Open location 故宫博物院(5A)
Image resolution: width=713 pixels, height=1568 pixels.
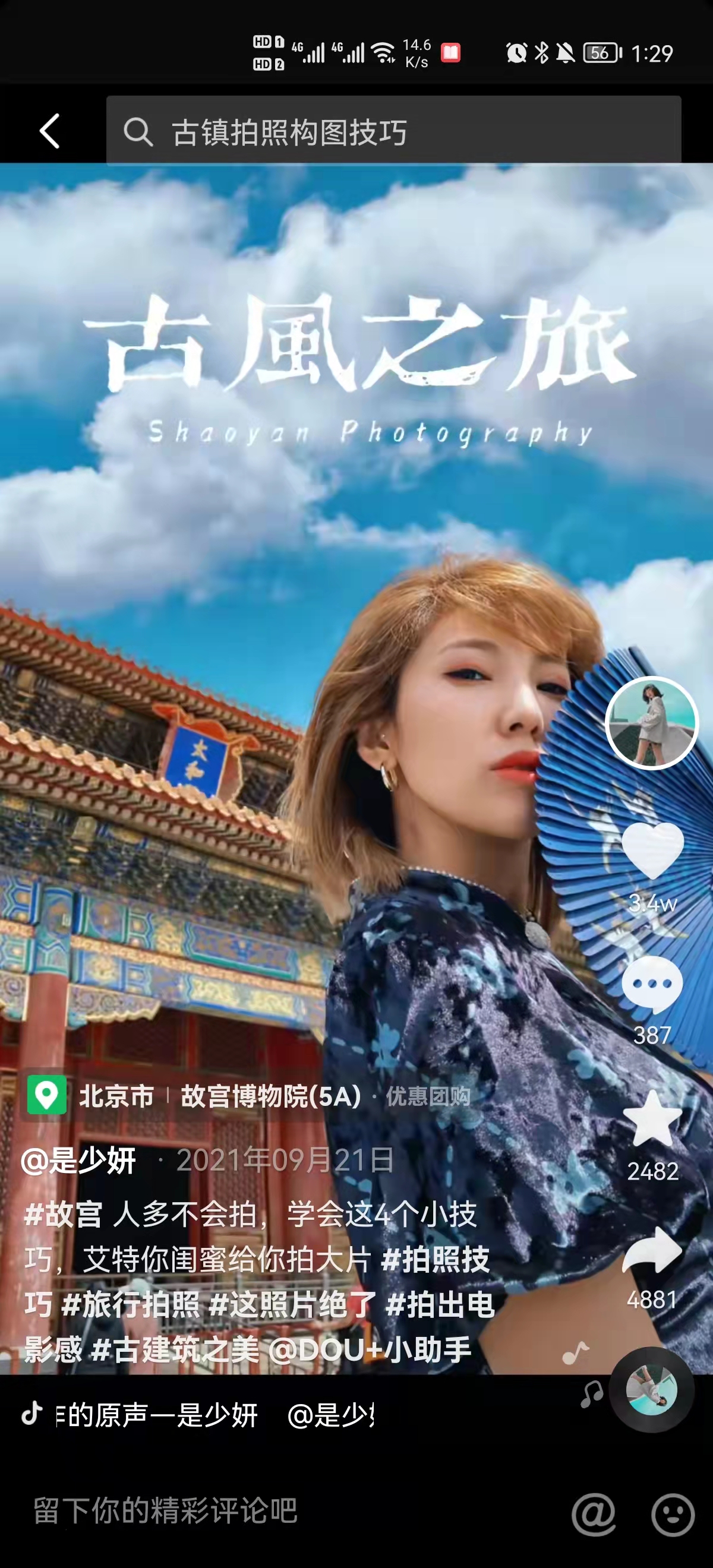pos(271,1096)
